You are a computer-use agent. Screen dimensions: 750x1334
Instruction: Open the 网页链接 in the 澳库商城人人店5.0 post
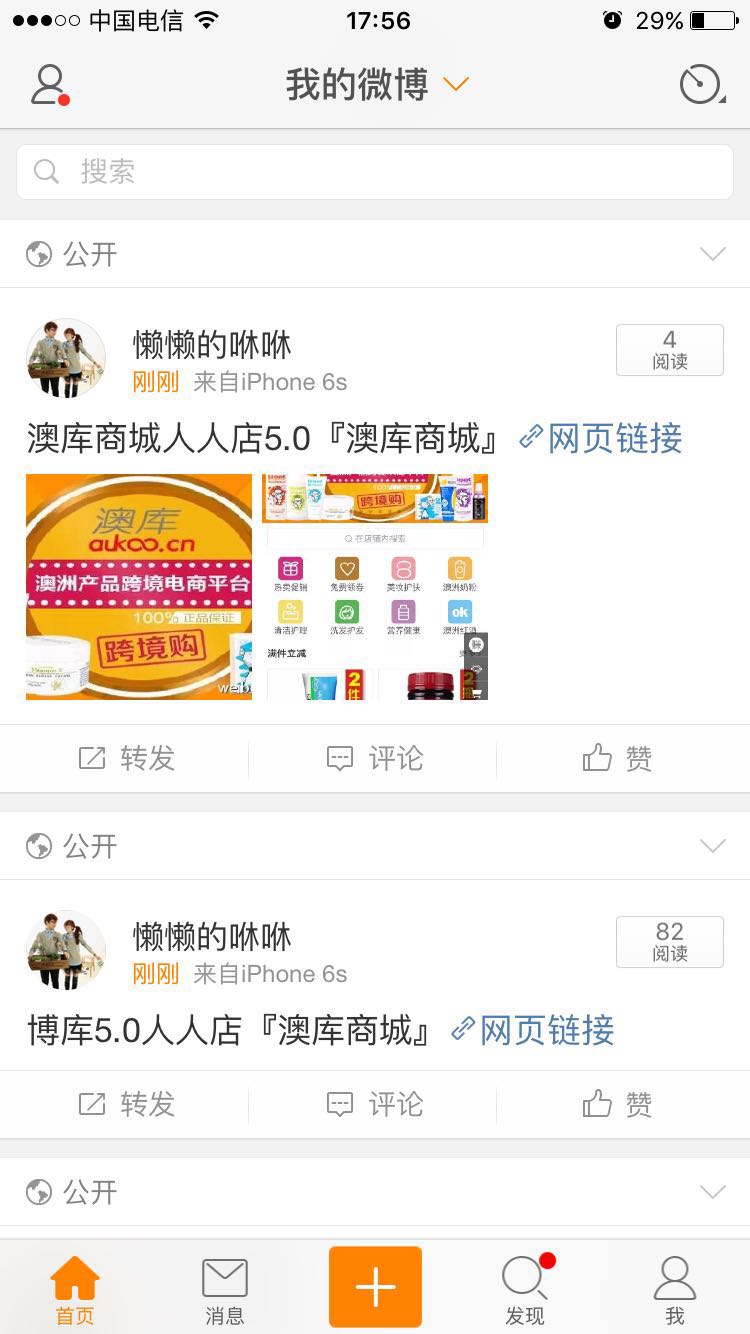(601, 438)
